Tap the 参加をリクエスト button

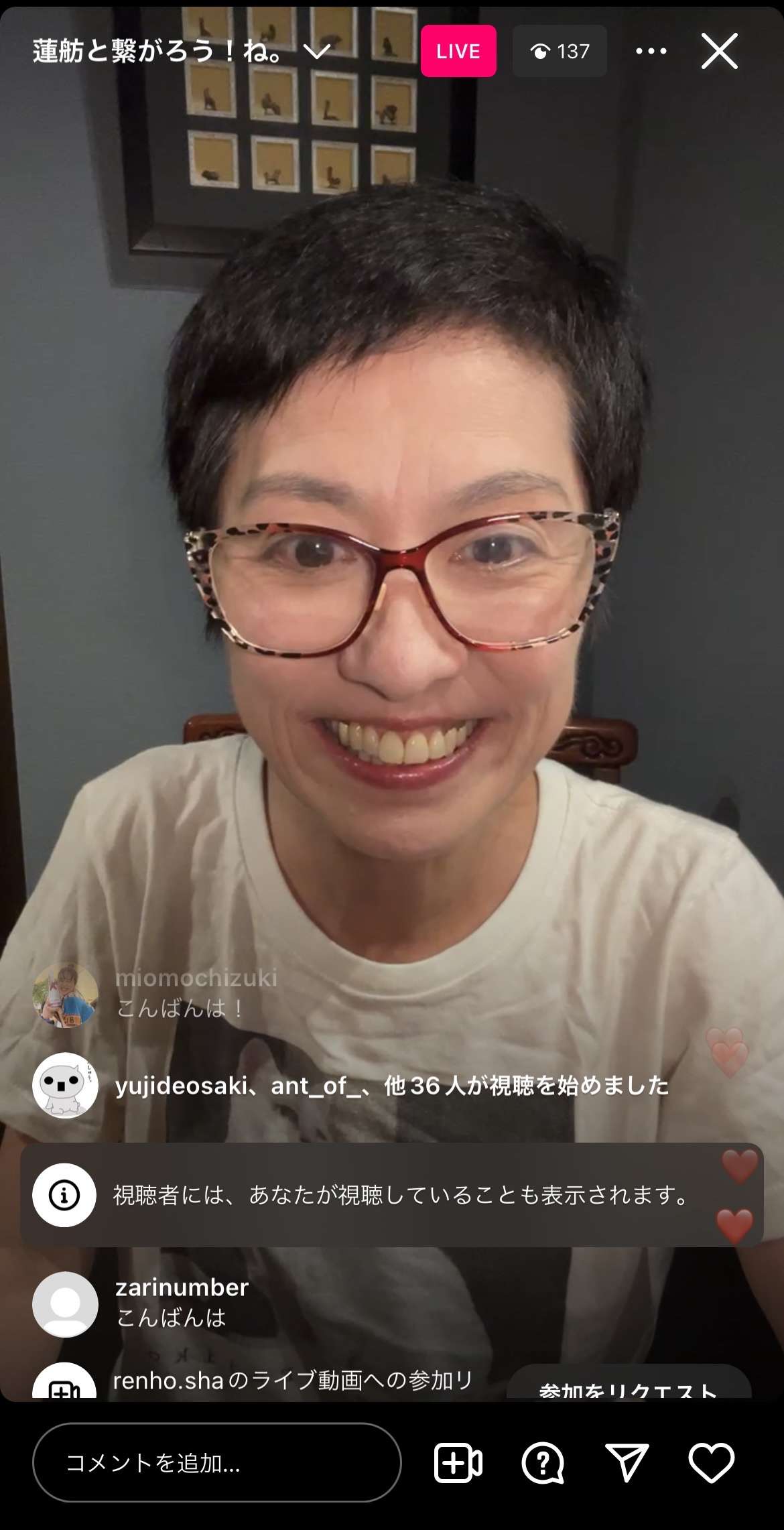(628, 1385)
